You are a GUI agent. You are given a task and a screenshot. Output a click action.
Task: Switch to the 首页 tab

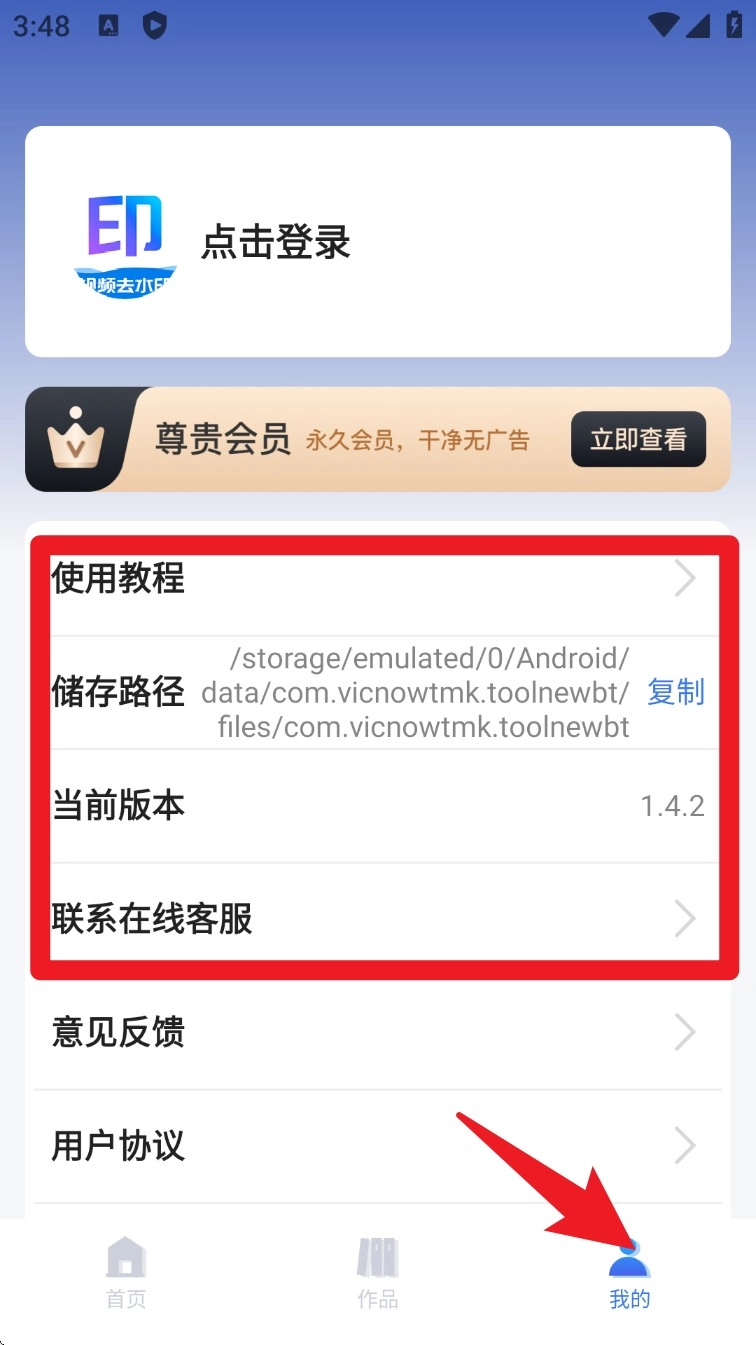coord(126,1272)
